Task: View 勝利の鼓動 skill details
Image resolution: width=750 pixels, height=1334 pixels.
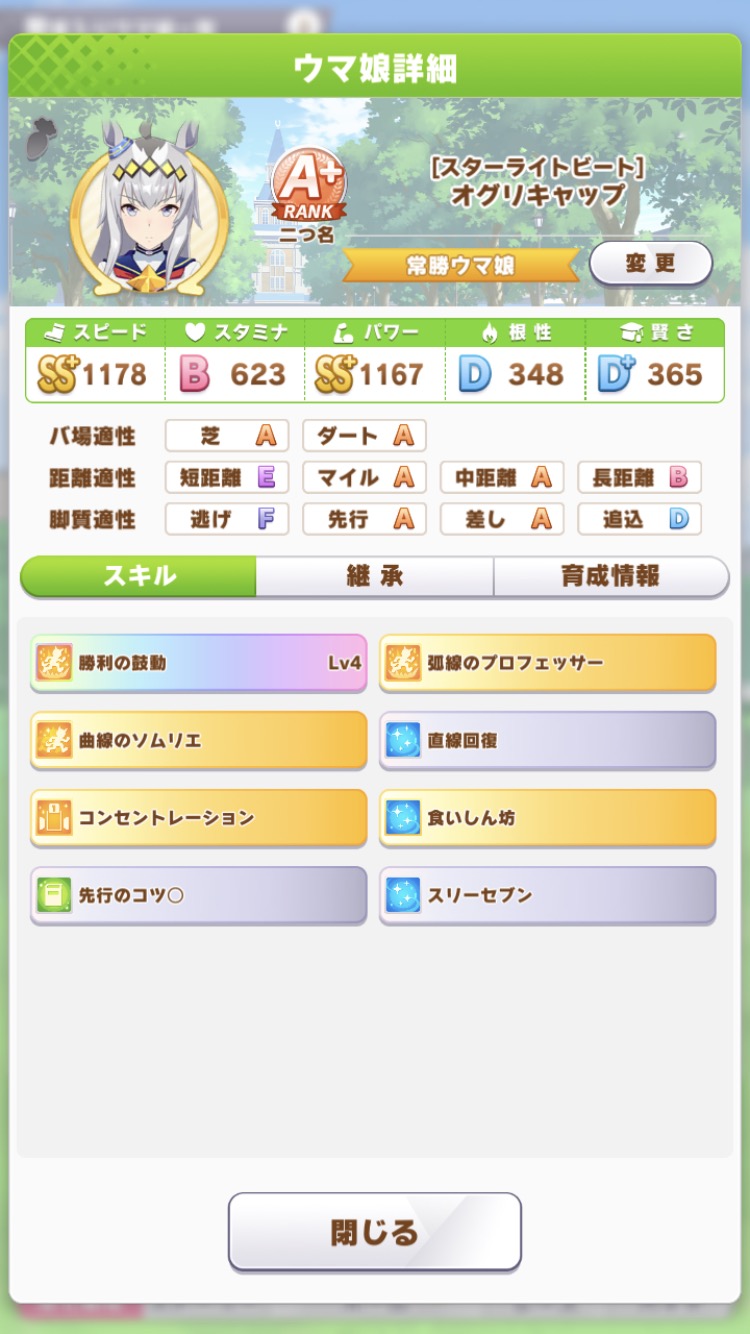Action: tap(198, 662)
